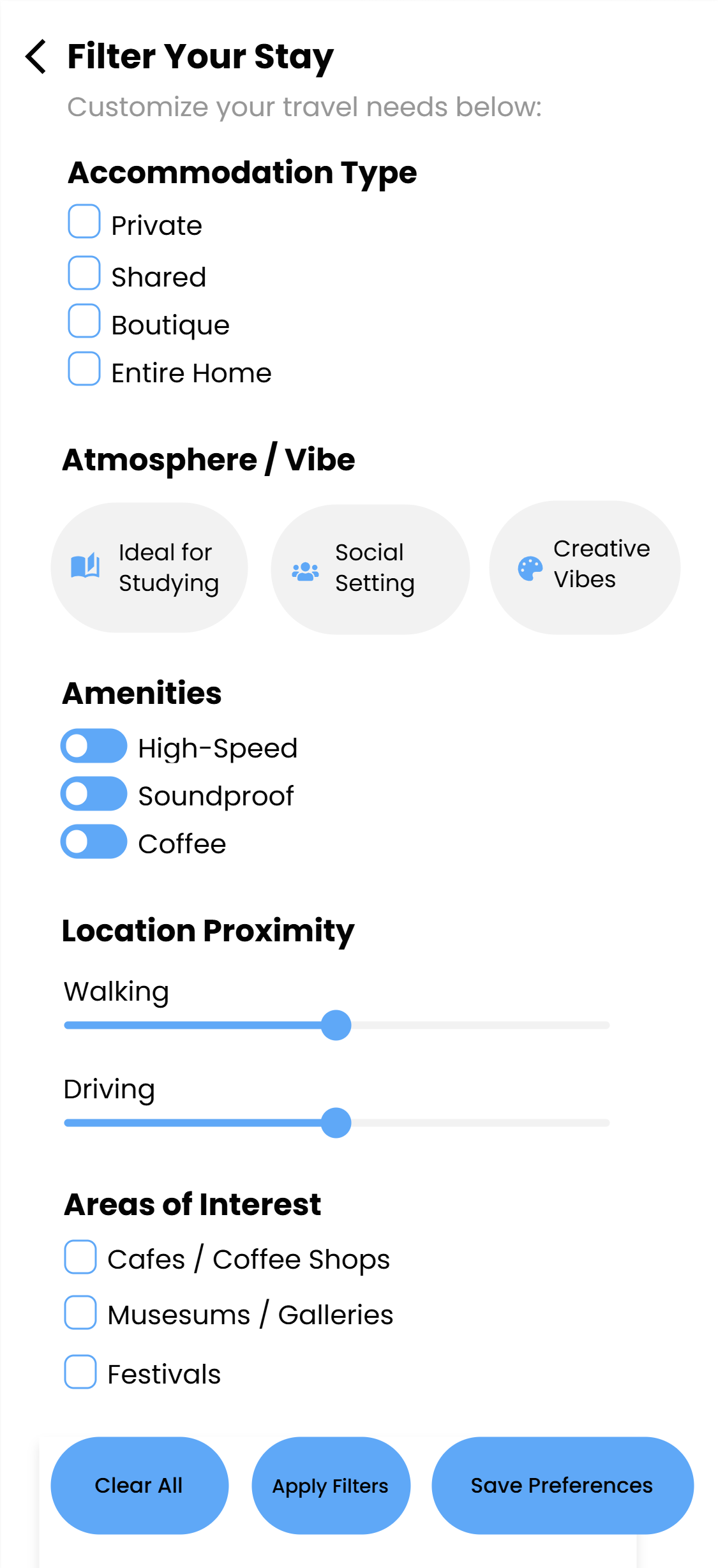This screenshot has width=718, height=1568.
Task: Select the Ideal for Studying vibe chip
Action: [149, 567]
